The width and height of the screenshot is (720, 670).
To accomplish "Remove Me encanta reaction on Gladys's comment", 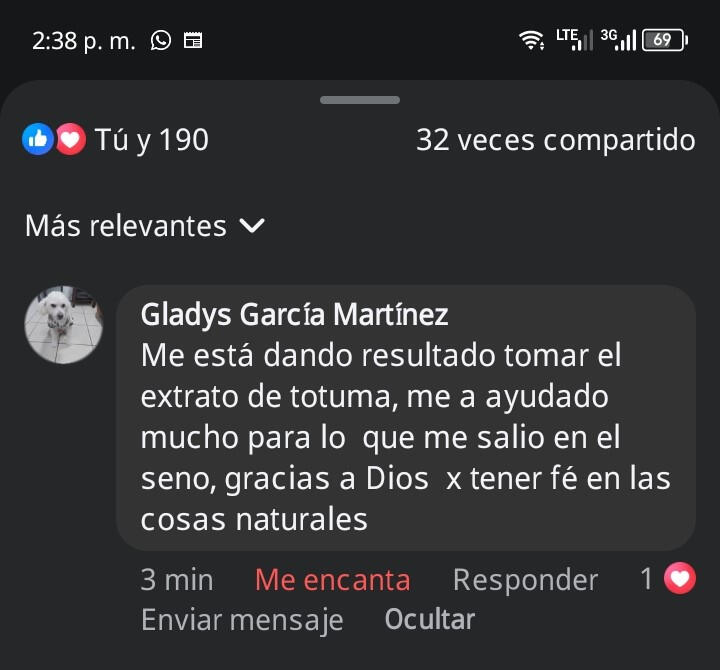I will pyautogui.click(x=332, y=580).
